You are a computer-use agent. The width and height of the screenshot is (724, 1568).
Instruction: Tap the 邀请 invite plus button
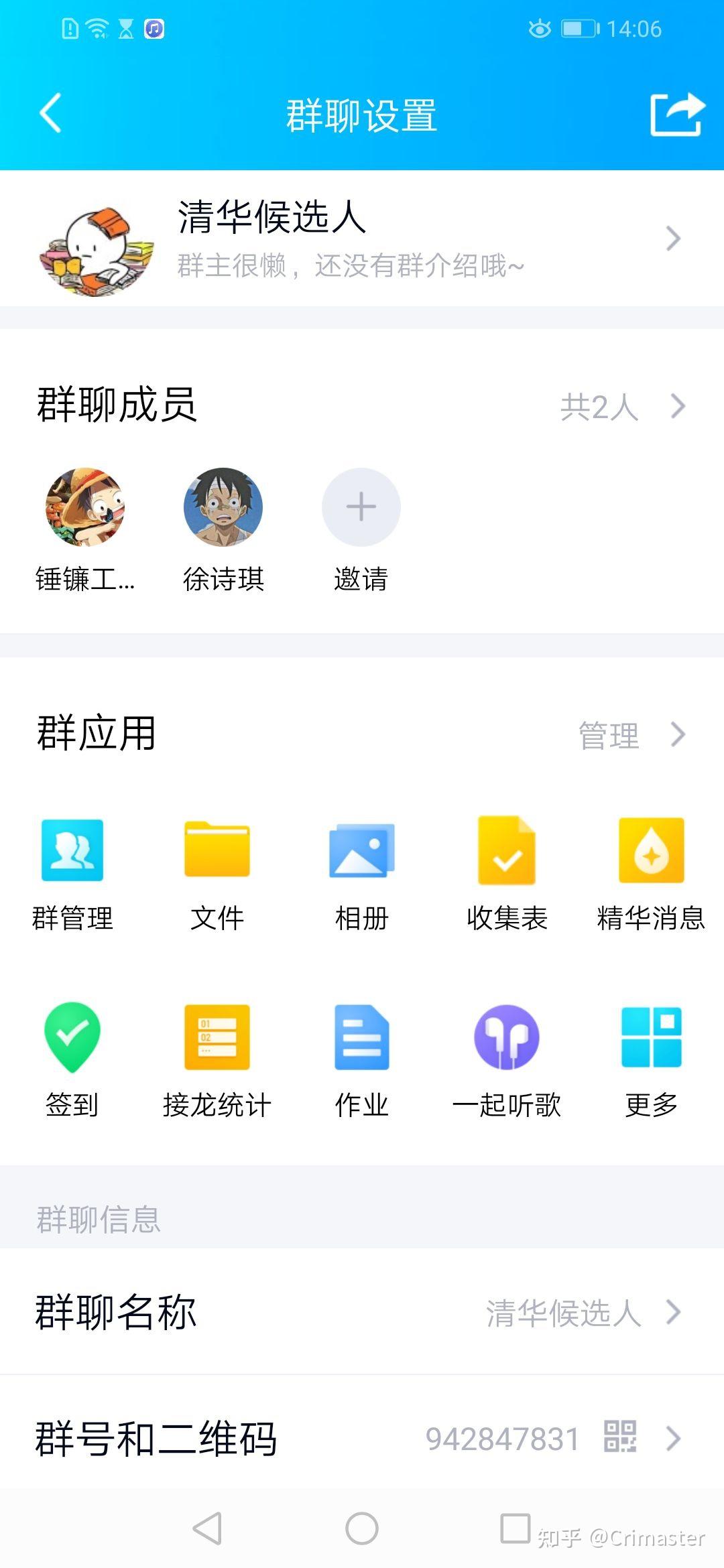[x=361, y=507]
